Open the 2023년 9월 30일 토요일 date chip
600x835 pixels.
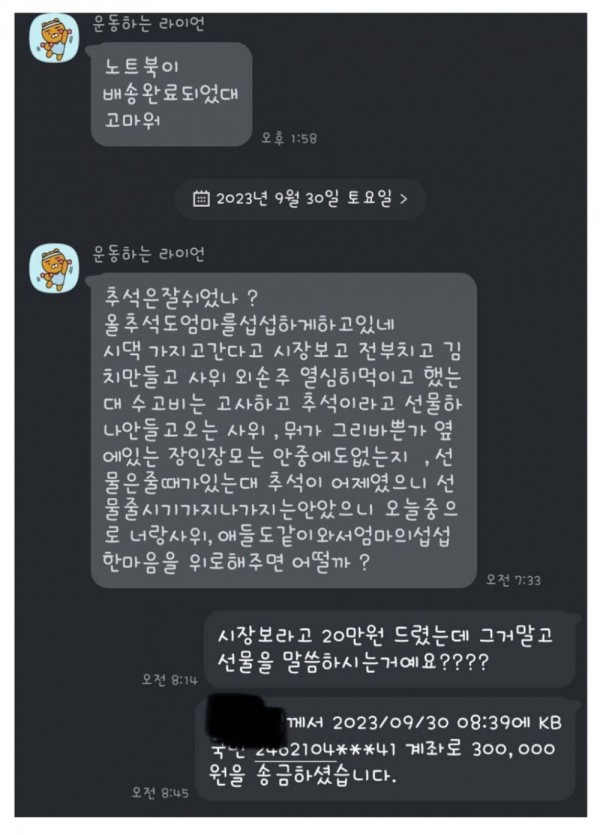pos(299,198)
